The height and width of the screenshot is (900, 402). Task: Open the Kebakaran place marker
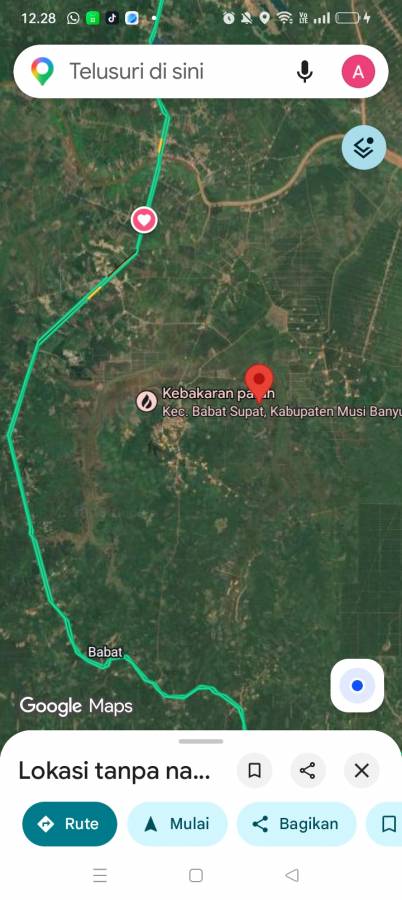pyautogui.click(x=146, y=400)
